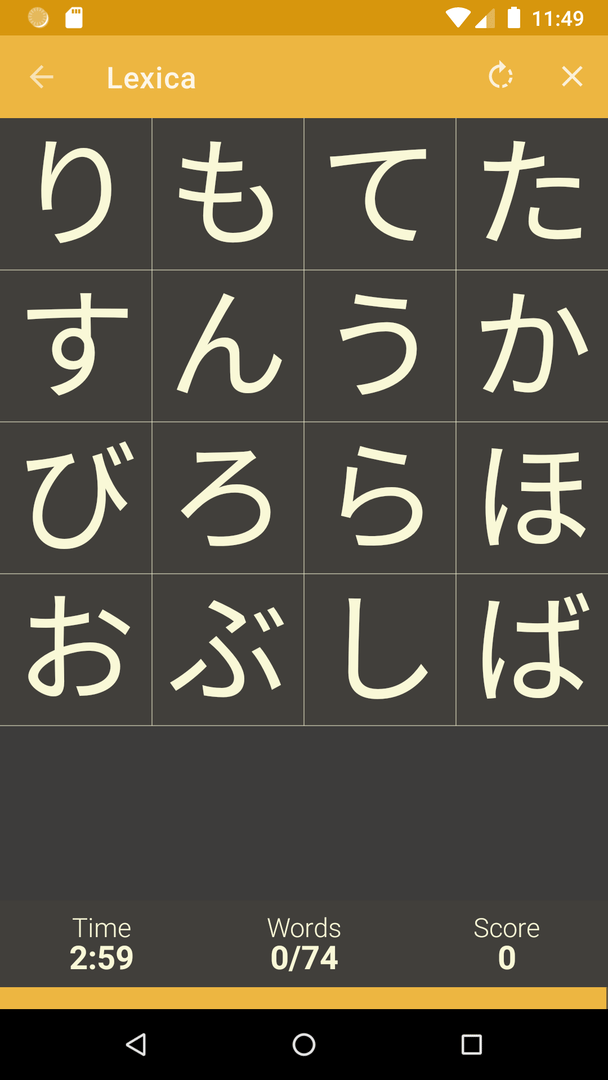This screenshot has width=608, height=1080.
Task: Select the た letter tile
Action: [532, 194]
